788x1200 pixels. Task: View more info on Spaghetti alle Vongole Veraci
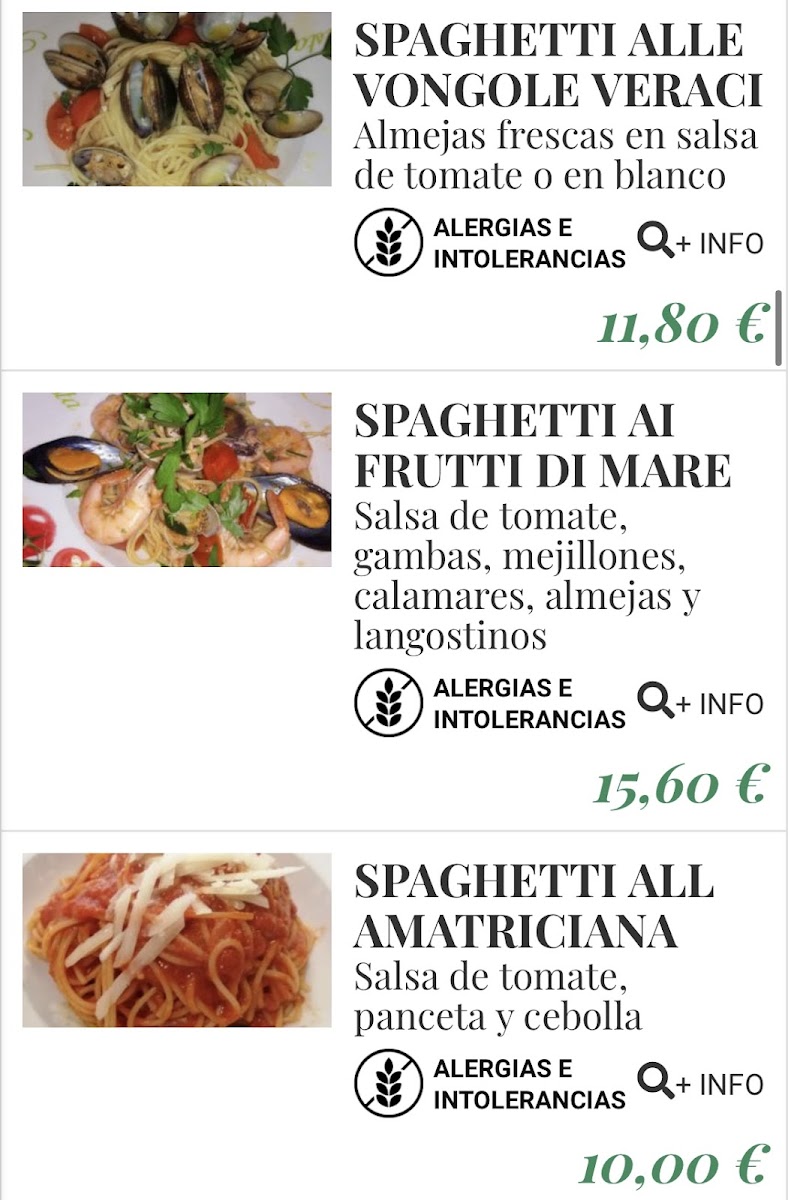point(701,243)
